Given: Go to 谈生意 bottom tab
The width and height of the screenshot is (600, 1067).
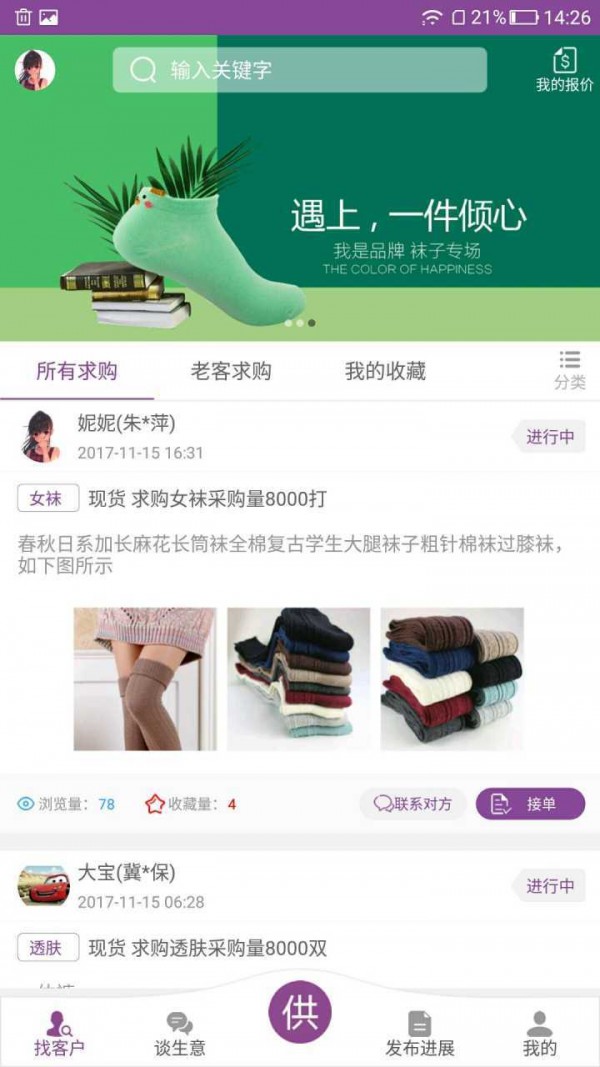Looking at the screenshot, I should point(180,1034).
